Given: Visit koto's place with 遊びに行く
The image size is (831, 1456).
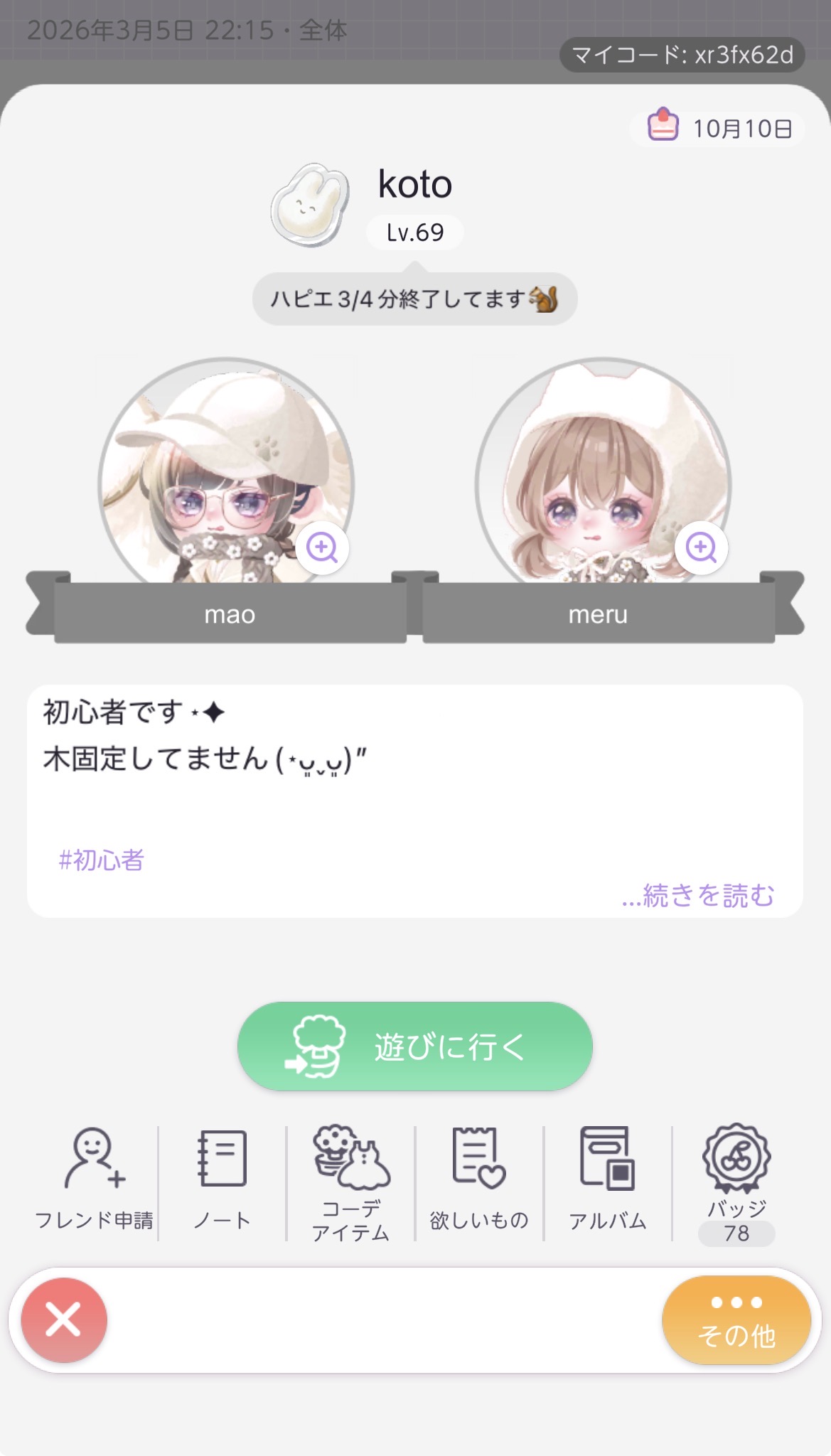Looking at the screenshot, I should tap(414, 1046).
